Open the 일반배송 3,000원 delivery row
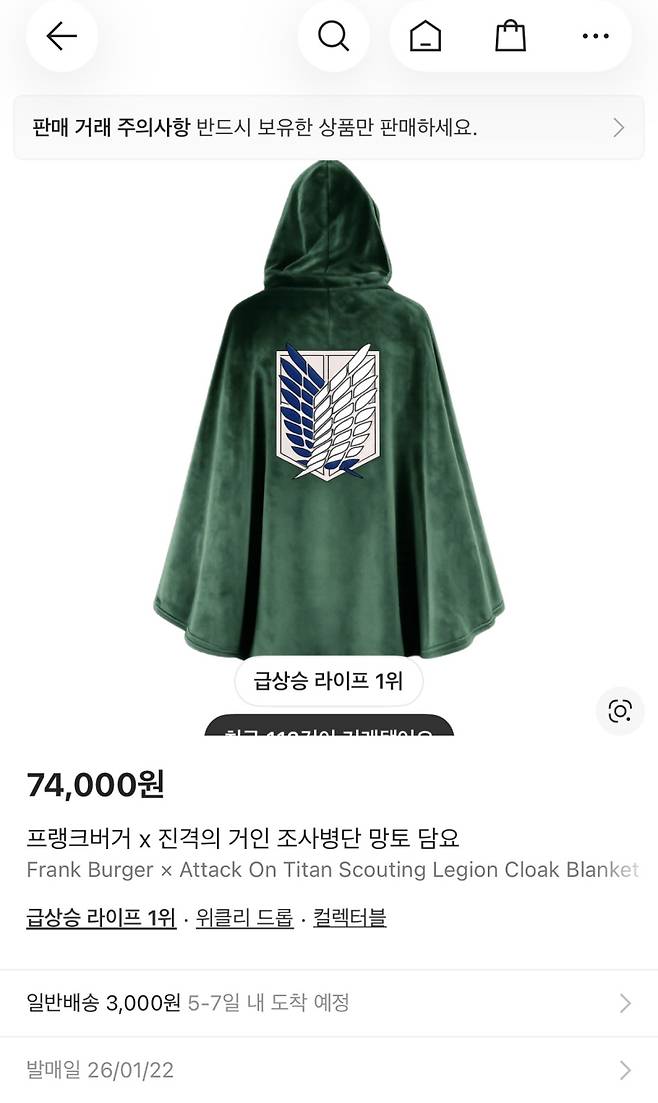 328,1003
